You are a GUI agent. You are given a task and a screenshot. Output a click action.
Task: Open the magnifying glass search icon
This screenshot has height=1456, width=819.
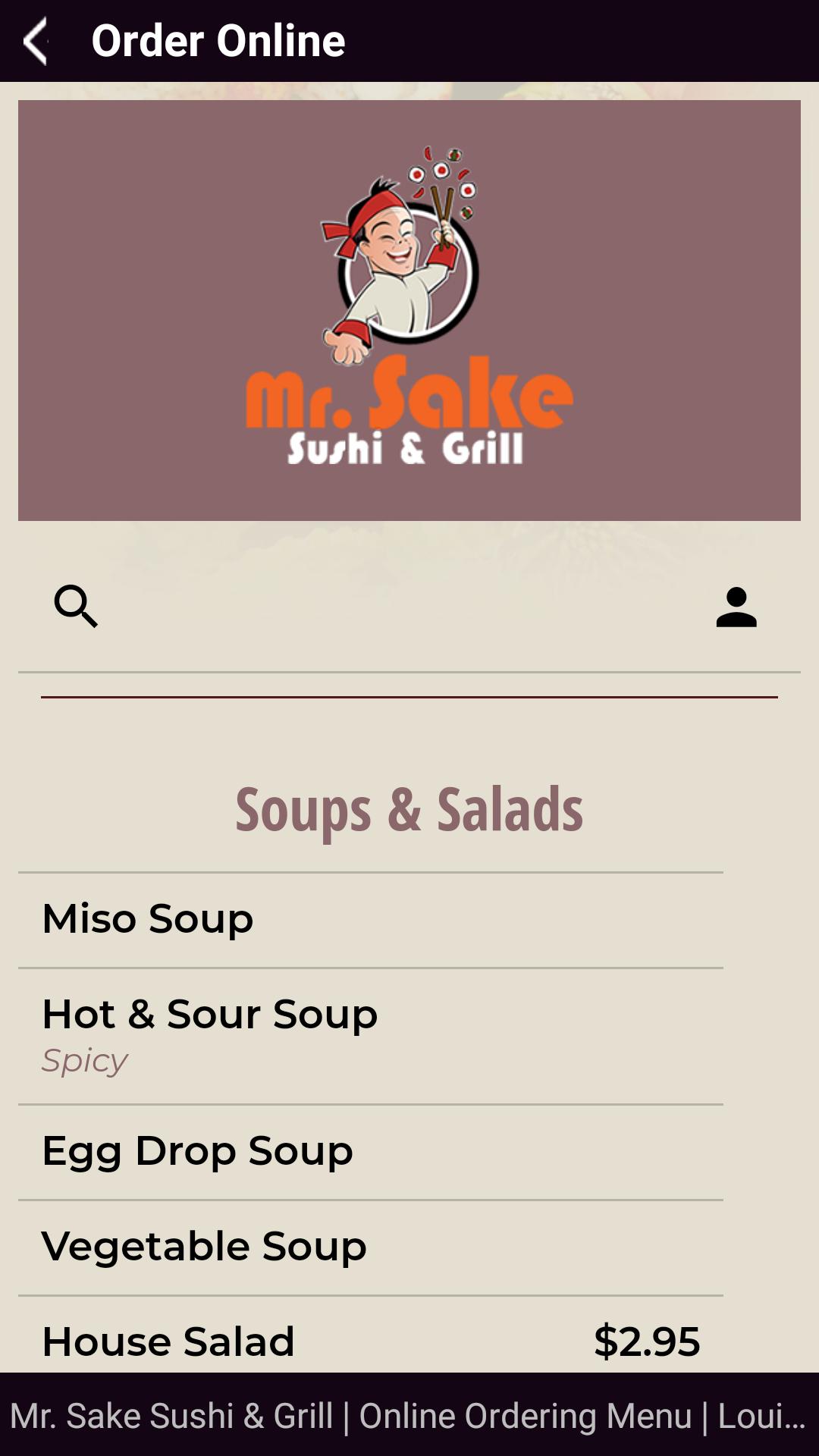[x=76, y=607]
